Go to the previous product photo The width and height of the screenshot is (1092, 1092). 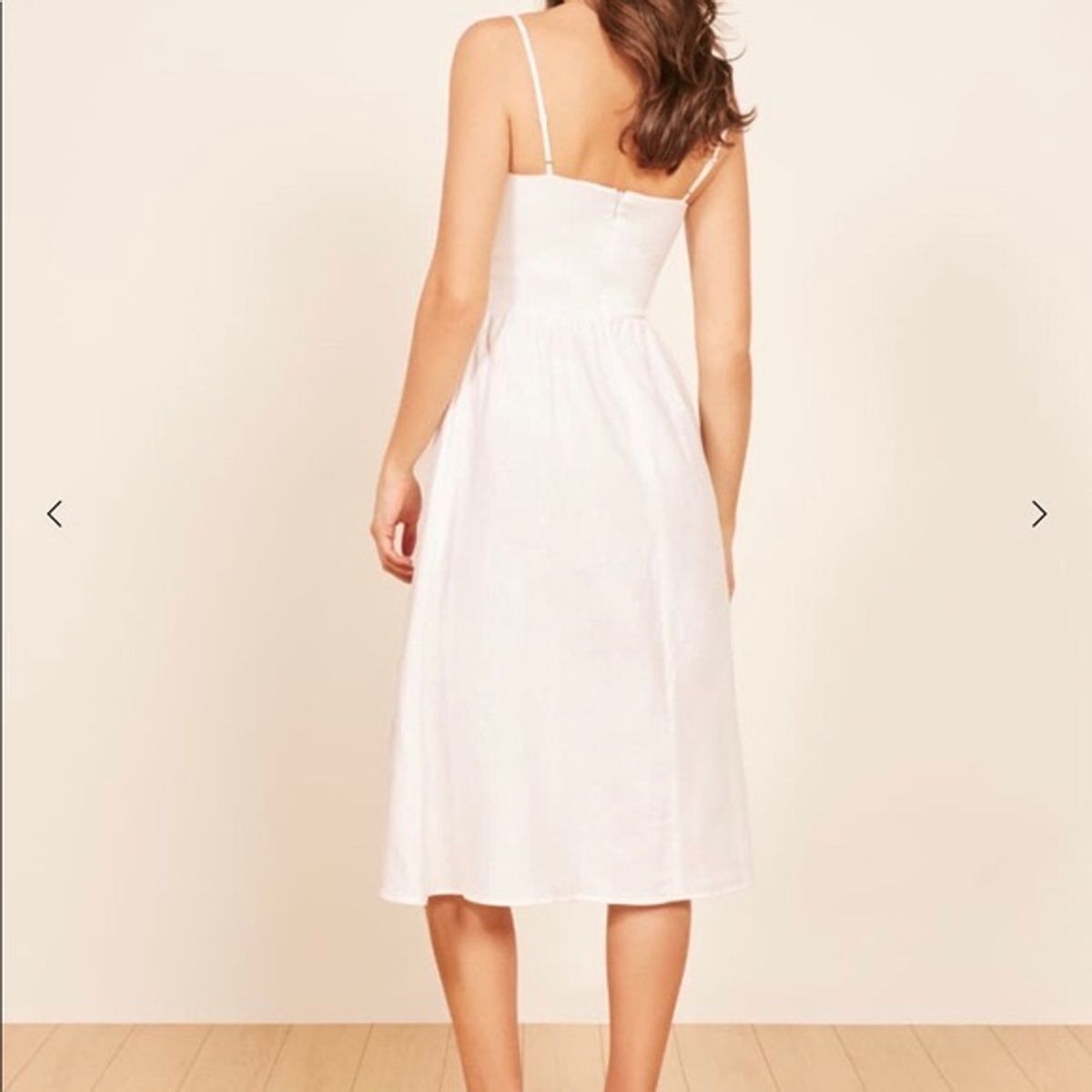(x=55, y=514)
